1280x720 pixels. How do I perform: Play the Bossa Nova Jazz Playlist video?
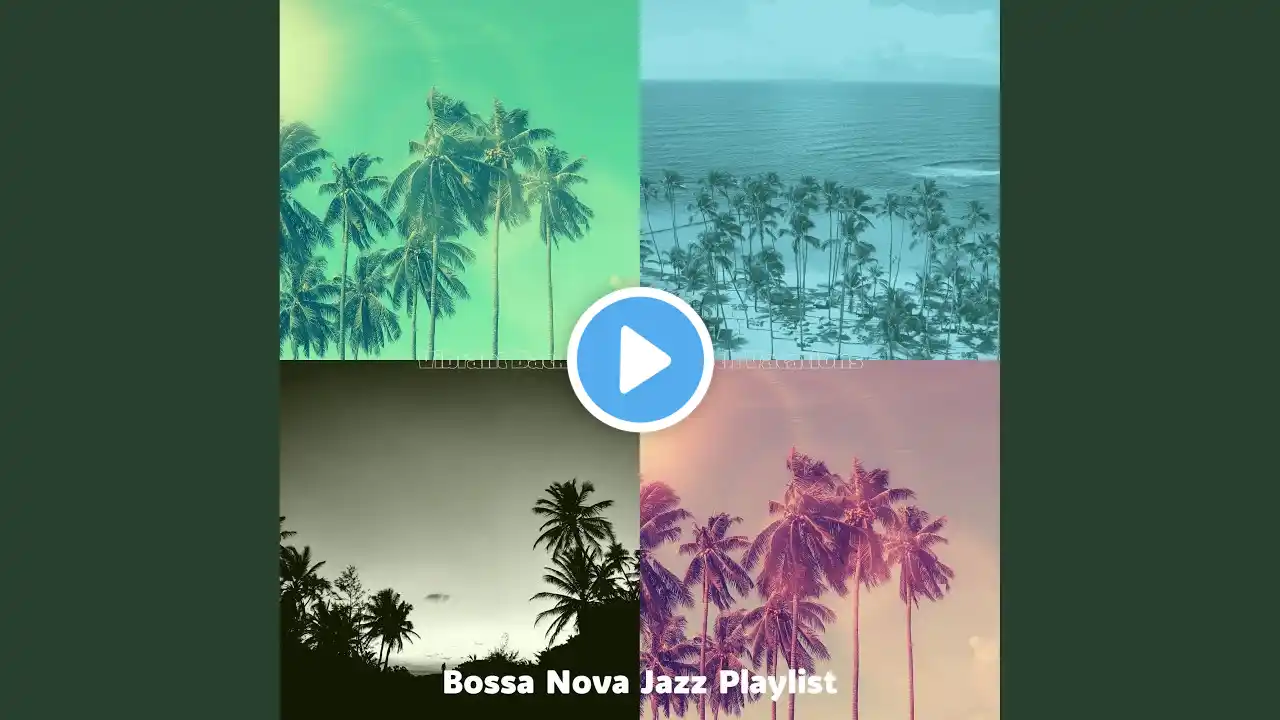(x=640, y=360)
